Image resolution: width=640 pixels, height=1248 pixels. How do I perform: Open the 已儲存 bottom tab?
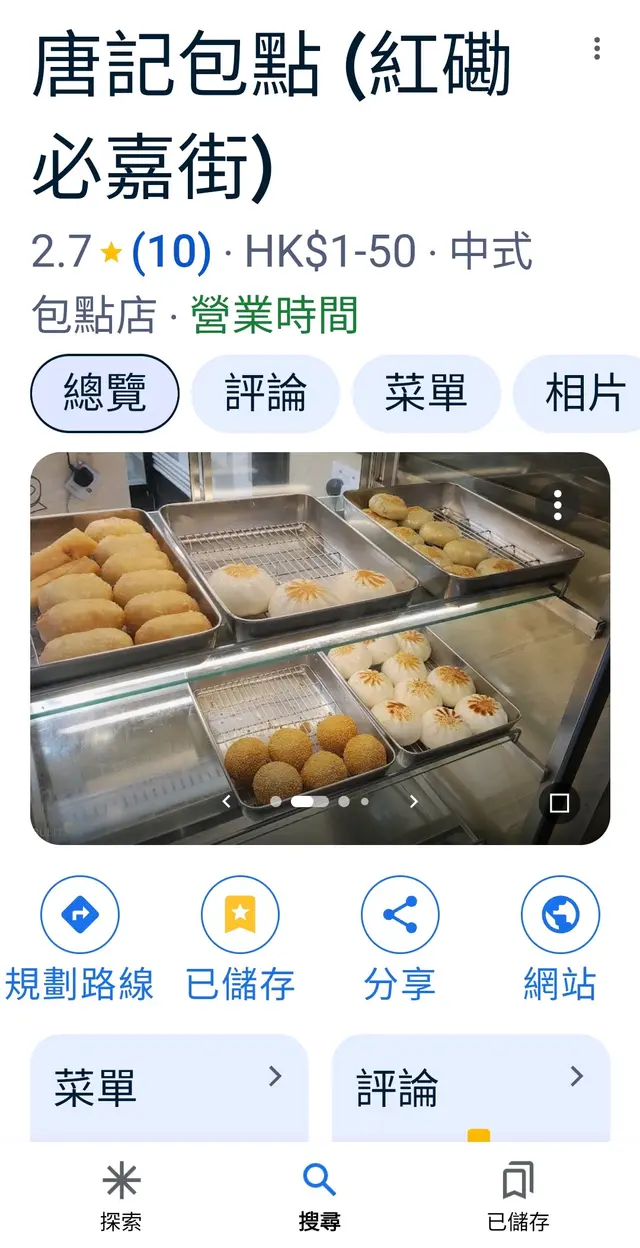pyautogui.click(x=517, y=1195)
